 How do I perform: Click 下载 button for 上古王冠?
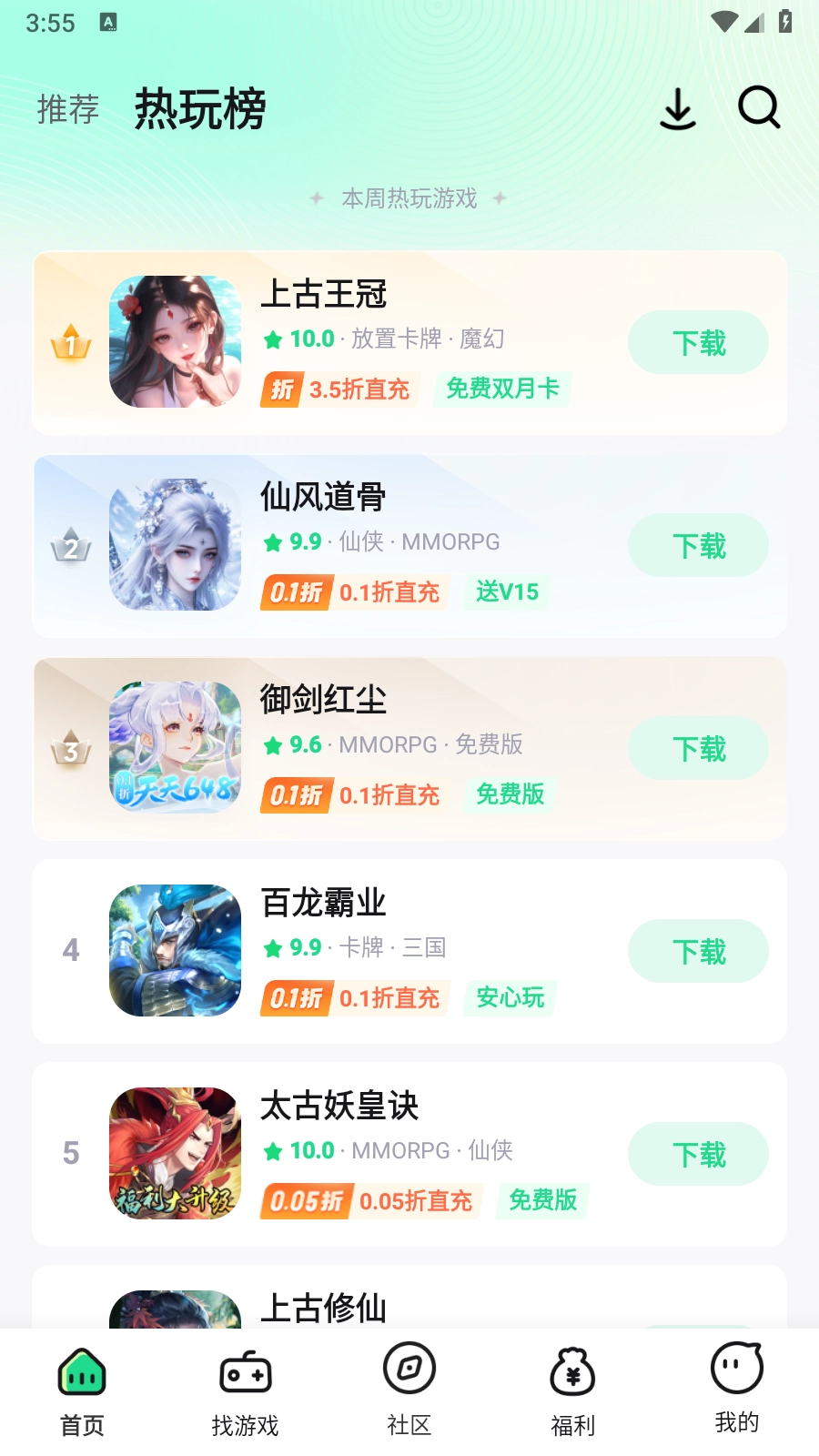pos(698,342)
